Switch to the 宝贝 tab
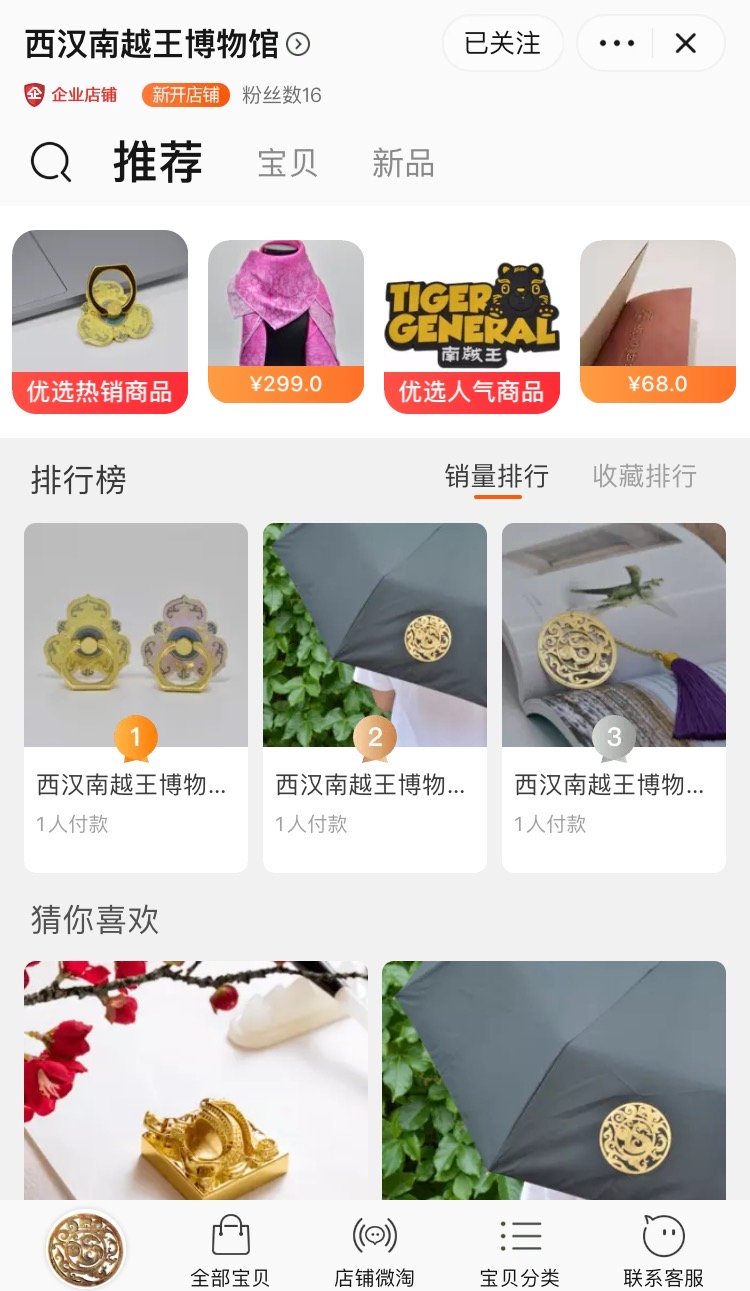This screenshot has height=1291, width=750. click(287, 163)
